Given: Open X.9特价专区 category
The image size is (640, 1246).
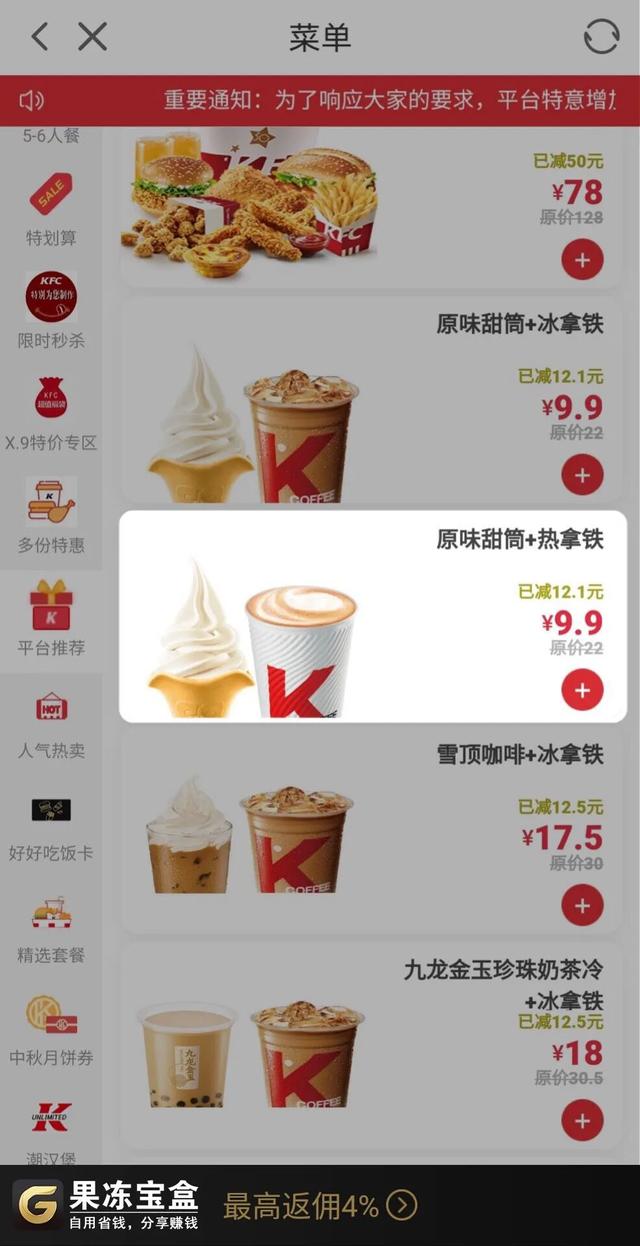Looking at the screenshot, I should [x=51, y=415].
